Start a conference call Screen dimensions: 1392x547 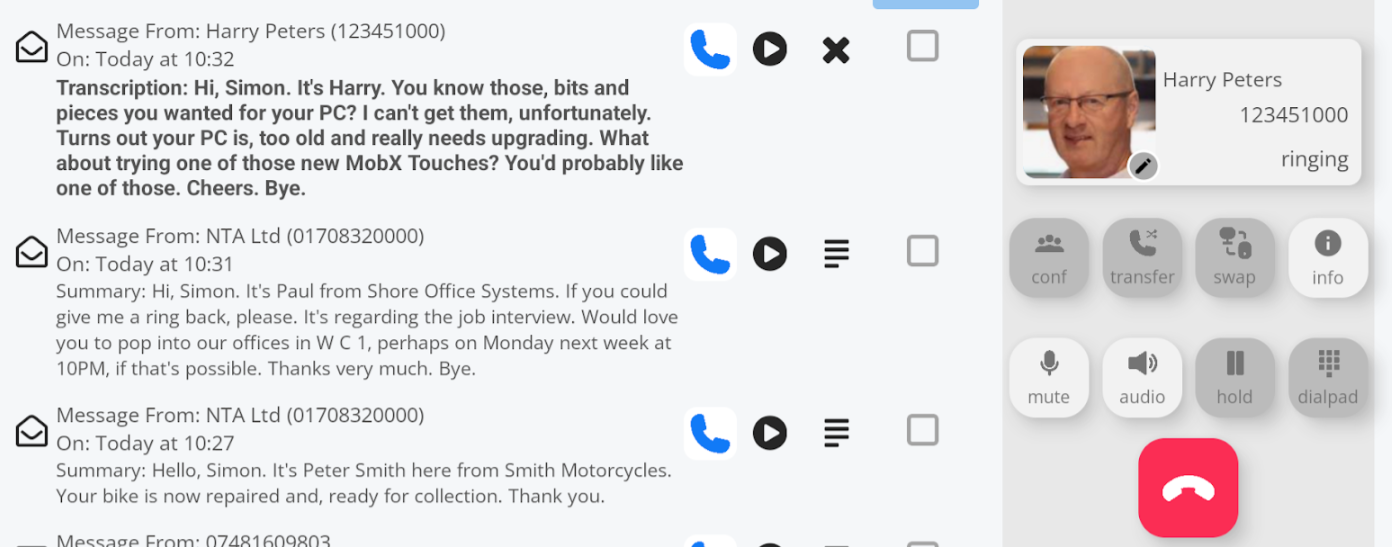tap(1048, 258)
